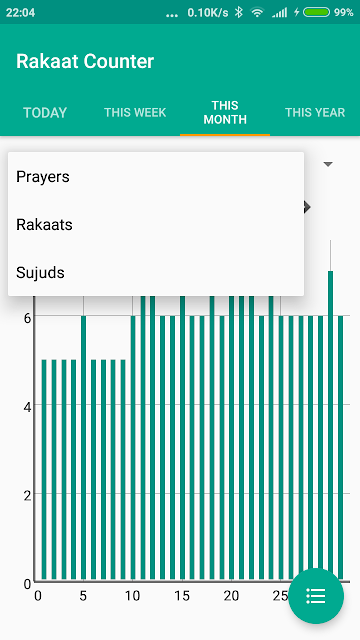Select Prayers from the dropdown list
360x640 pixels.
point(156,177)
